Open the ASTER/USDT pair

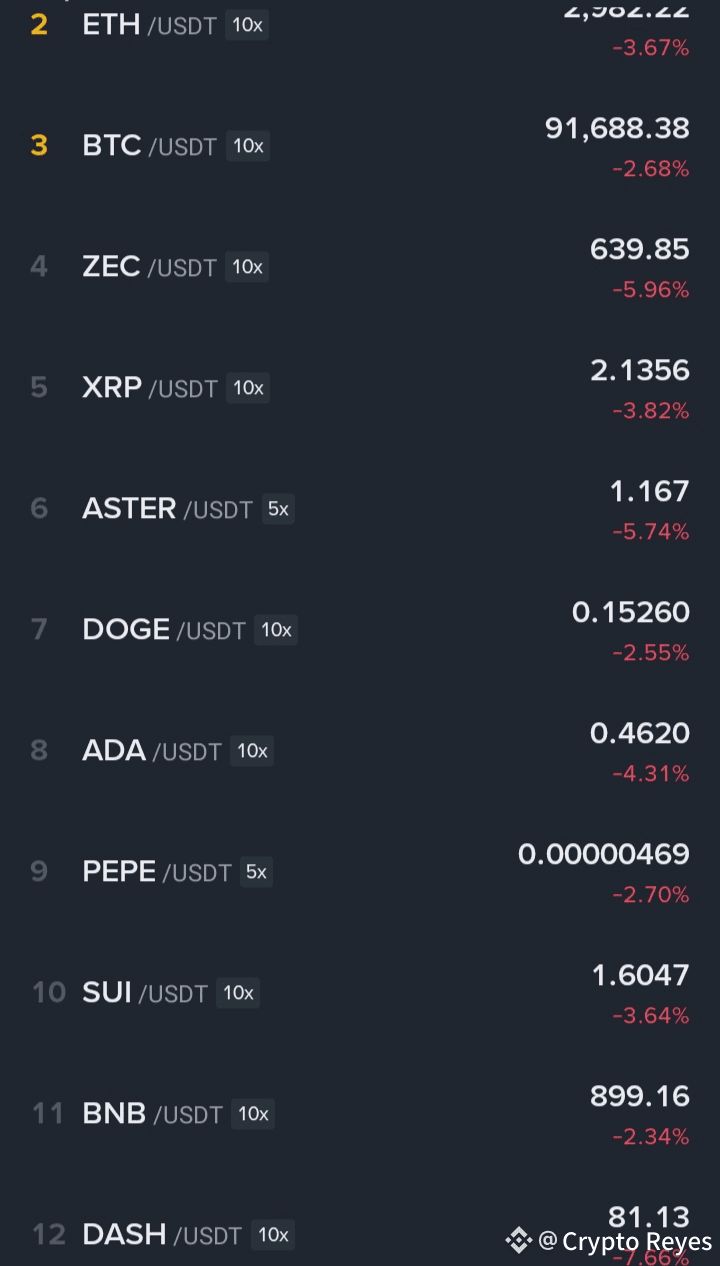coord(166,509)
